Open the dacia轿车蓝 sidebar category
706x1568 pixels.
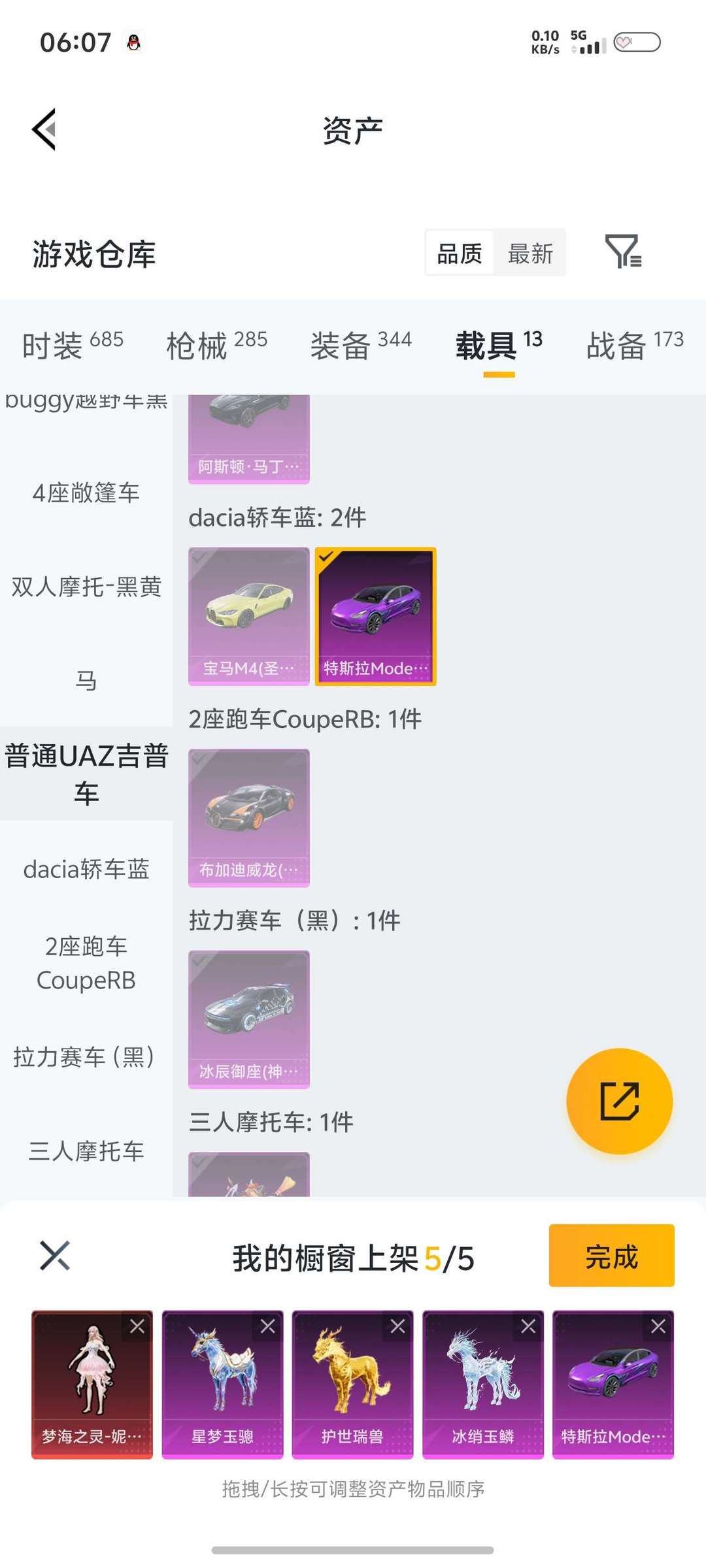(86, 869)
